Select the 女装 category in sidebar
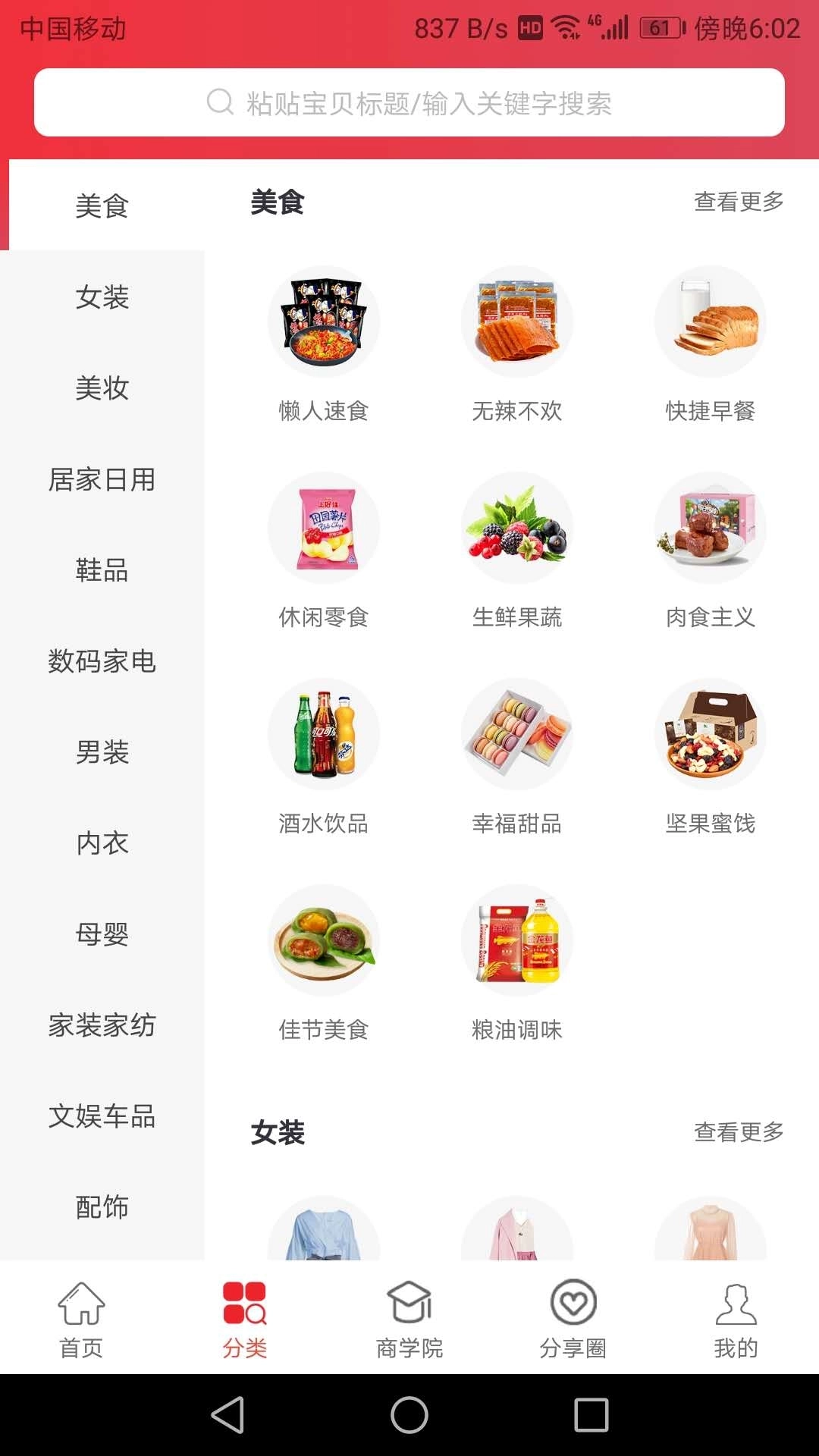Viewport: 819px width, 1456px height. pyautogui.click(x=102, y=298)
